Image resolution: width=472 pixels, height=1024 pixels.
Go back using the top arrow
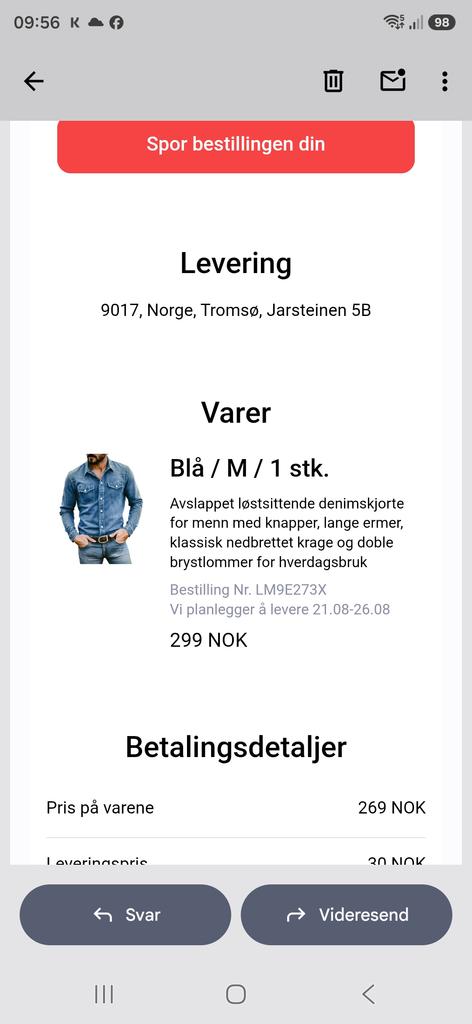coord(33,81)
